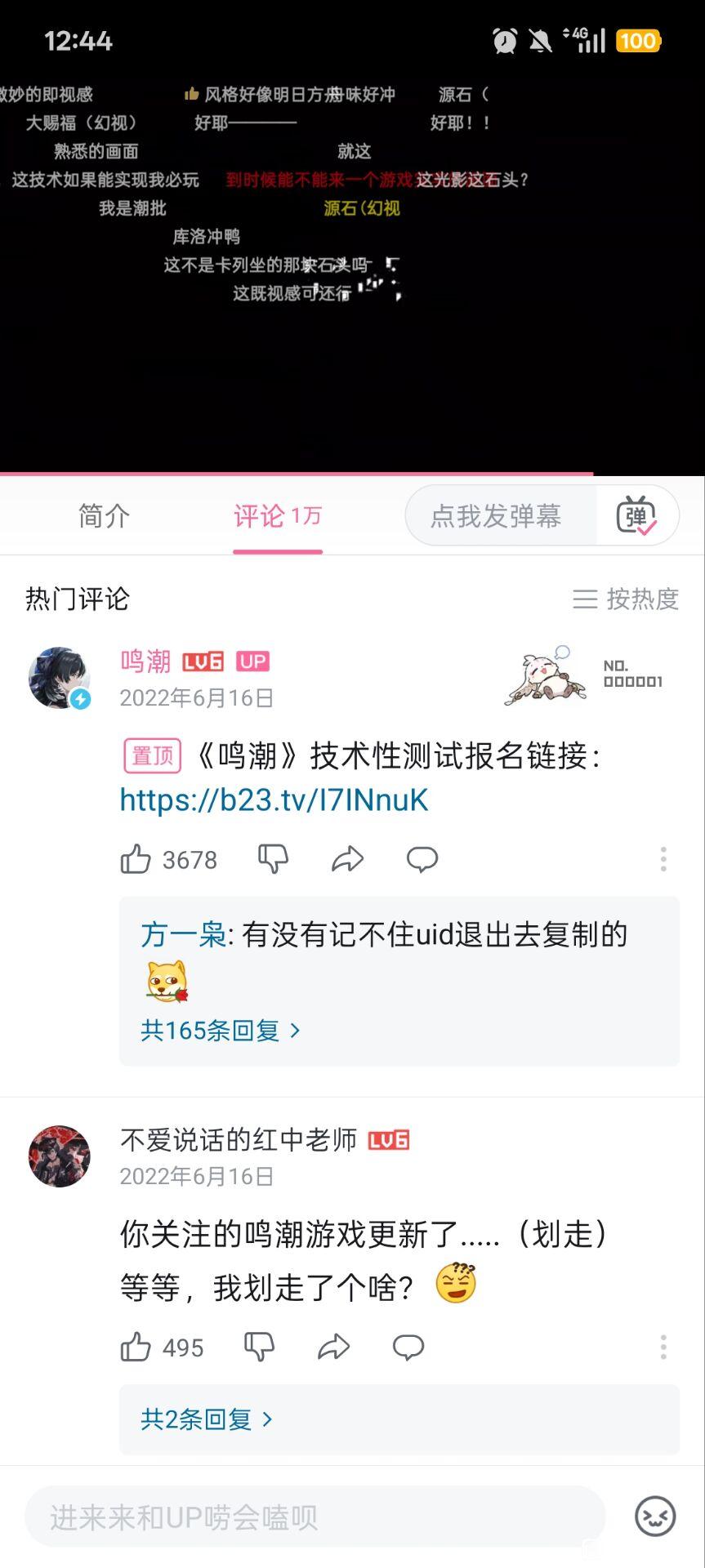Tap the 点我发弹幕 input box

(497, 516)
